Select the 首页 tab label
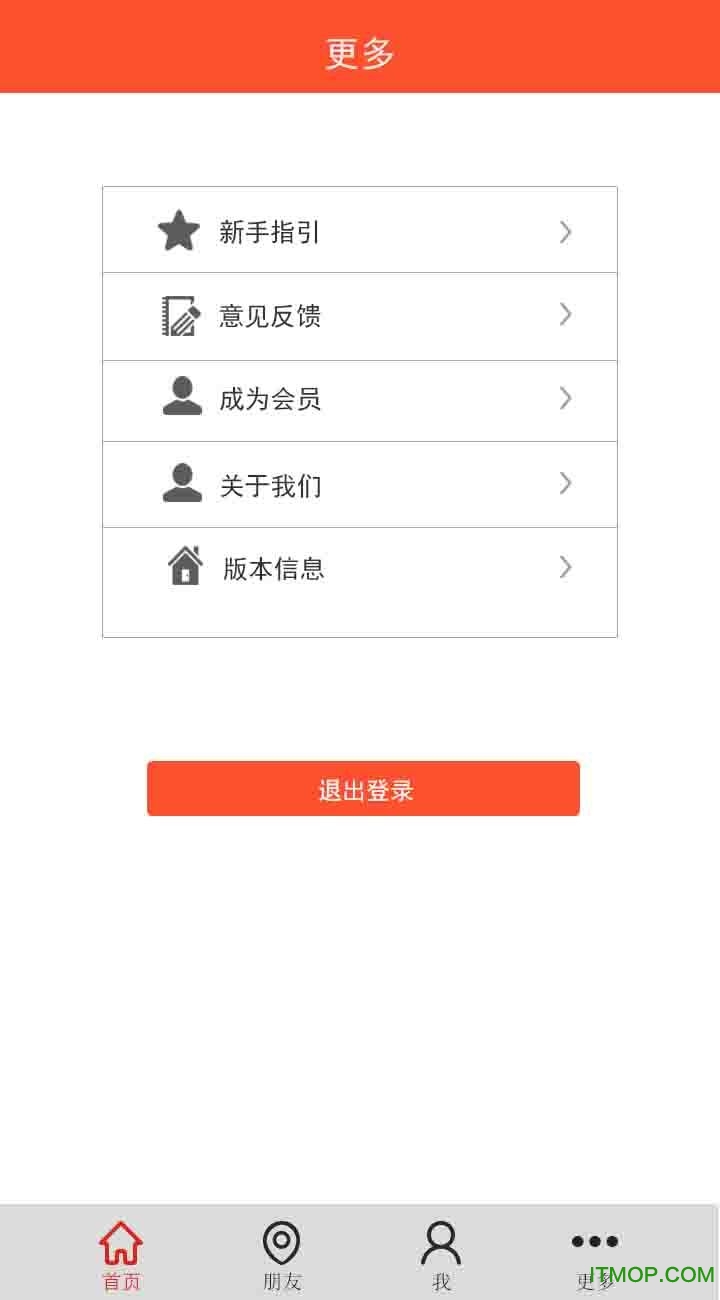Screen dimensions: 720x1300 (121, 1282)
